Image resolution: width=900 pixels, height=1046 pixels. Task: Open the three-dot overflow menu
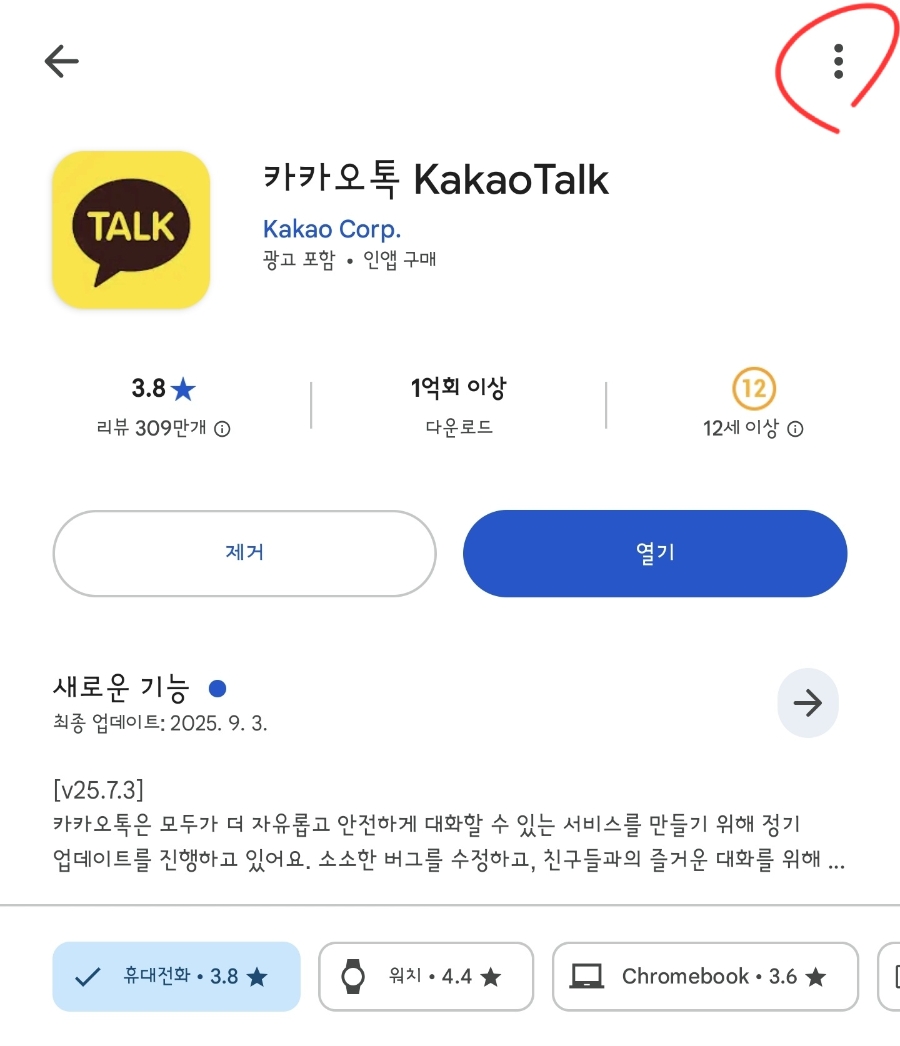(x=836, y=61)
